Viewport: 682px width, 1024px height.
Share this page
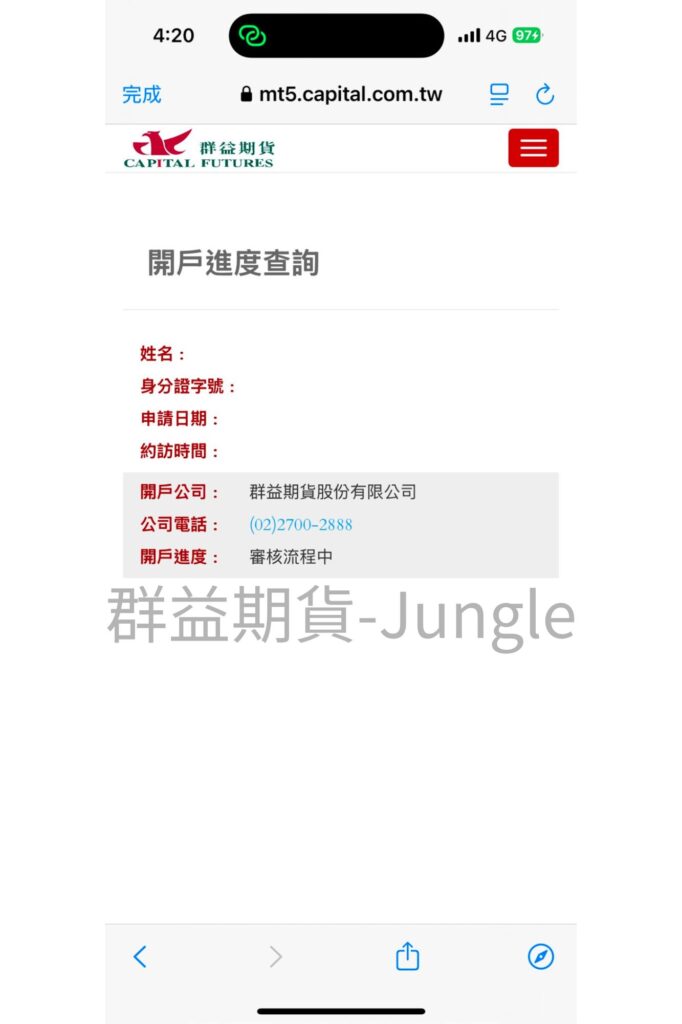pyautogui.click(x=407, y=957)
